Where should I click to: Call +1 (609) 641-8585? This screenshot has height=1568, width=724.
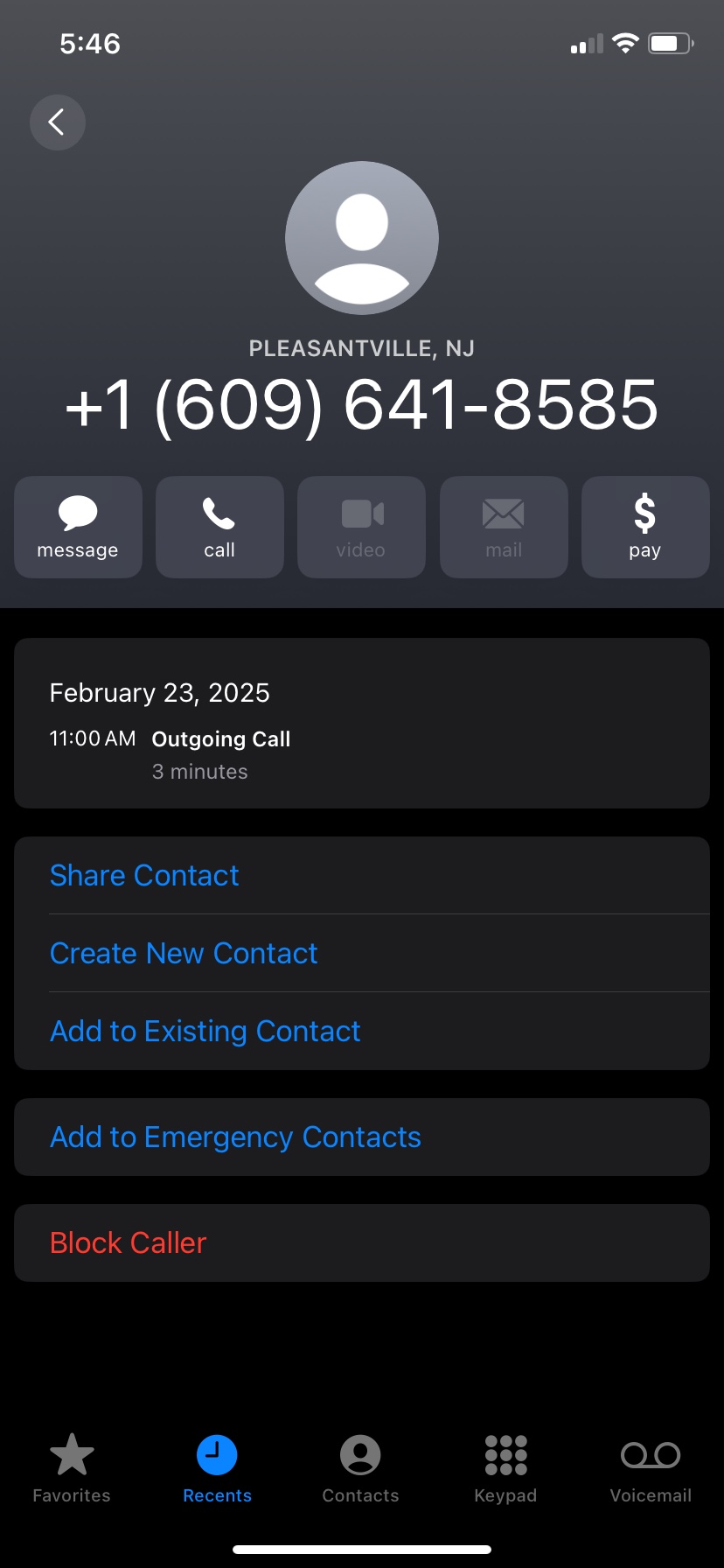219,527
